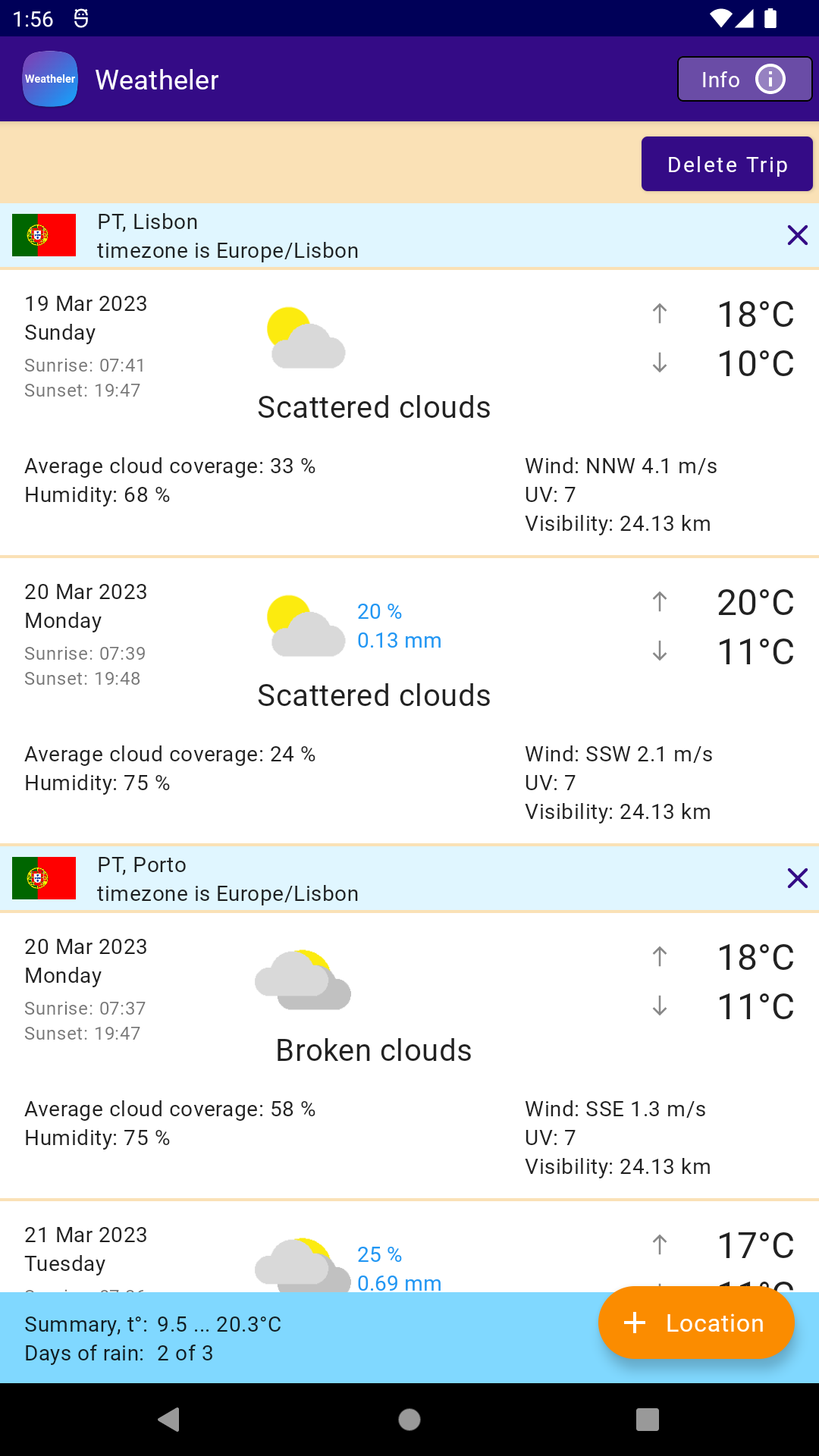Image resolution: width=819 pixels, height=1456 pixels.
Task: Open the Europe/Lisbon timezone entry
Action: 227,250
